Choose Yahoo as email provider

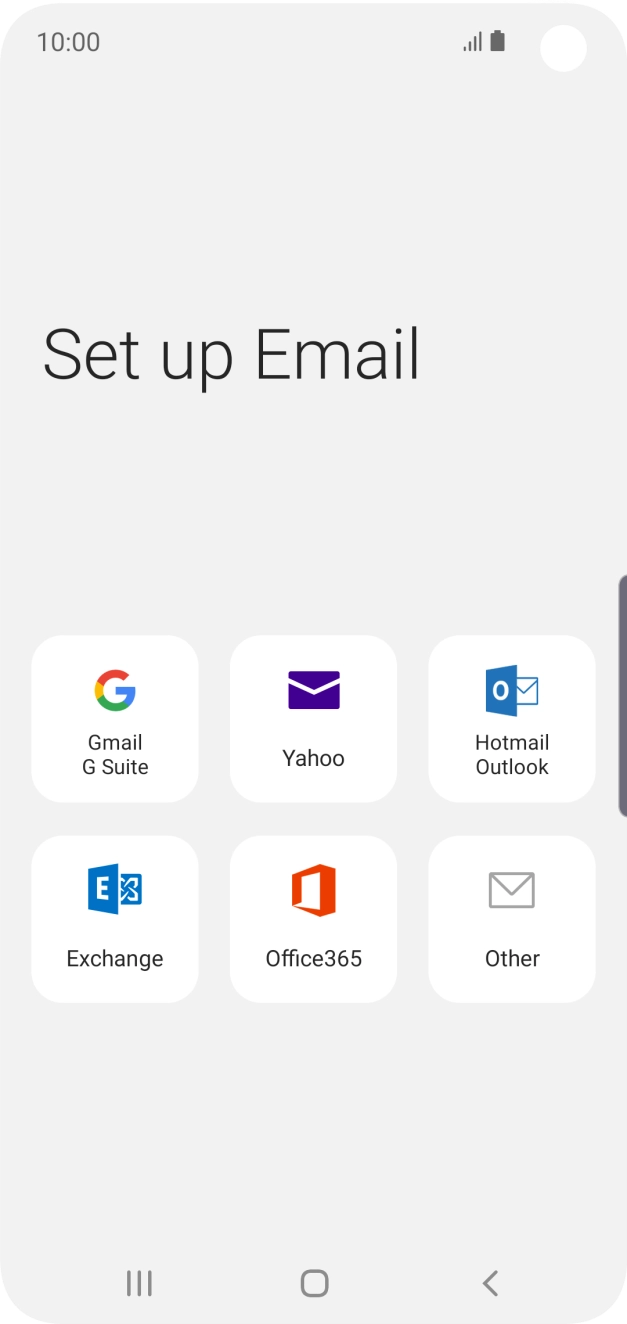point(313,718)
